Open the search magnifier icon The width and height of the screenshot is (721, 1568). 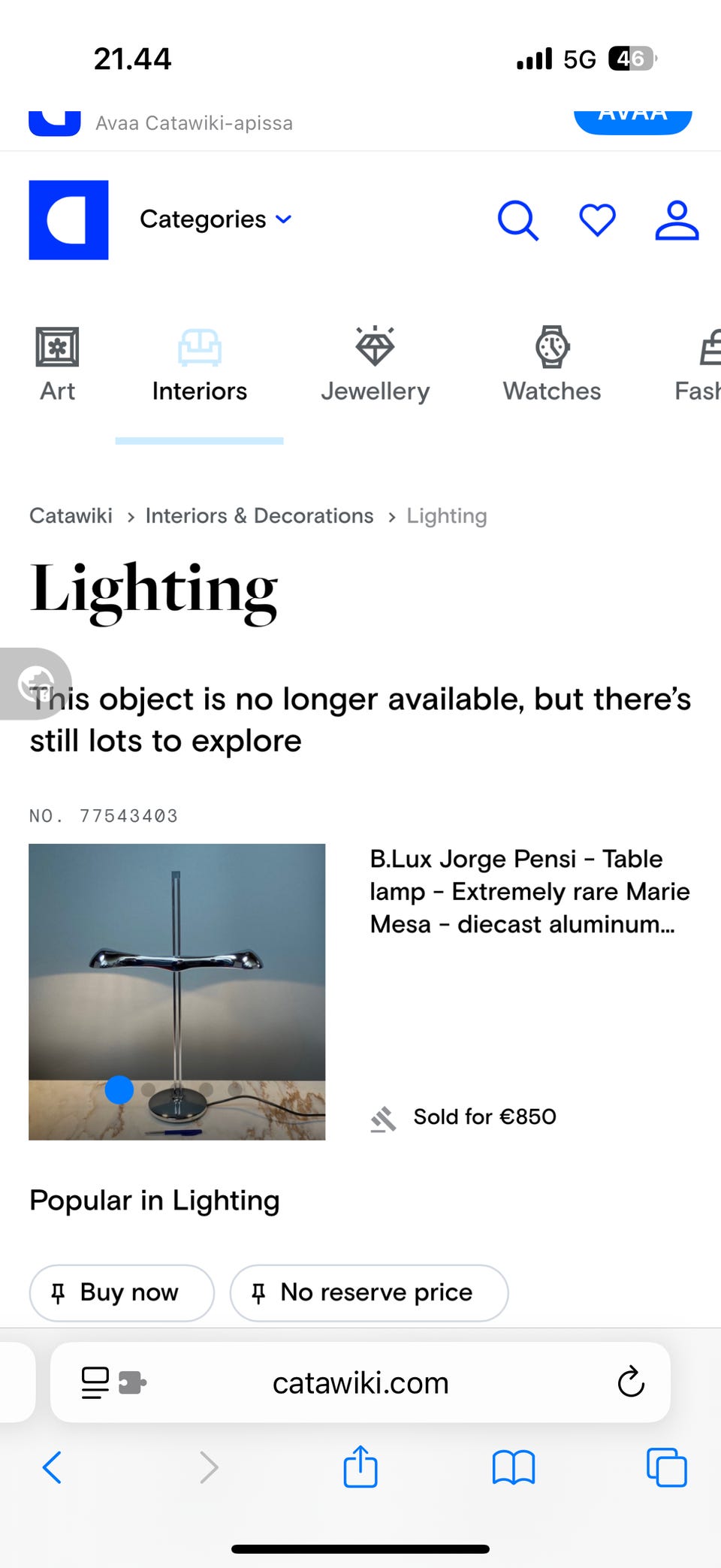(x=517, y=220)
